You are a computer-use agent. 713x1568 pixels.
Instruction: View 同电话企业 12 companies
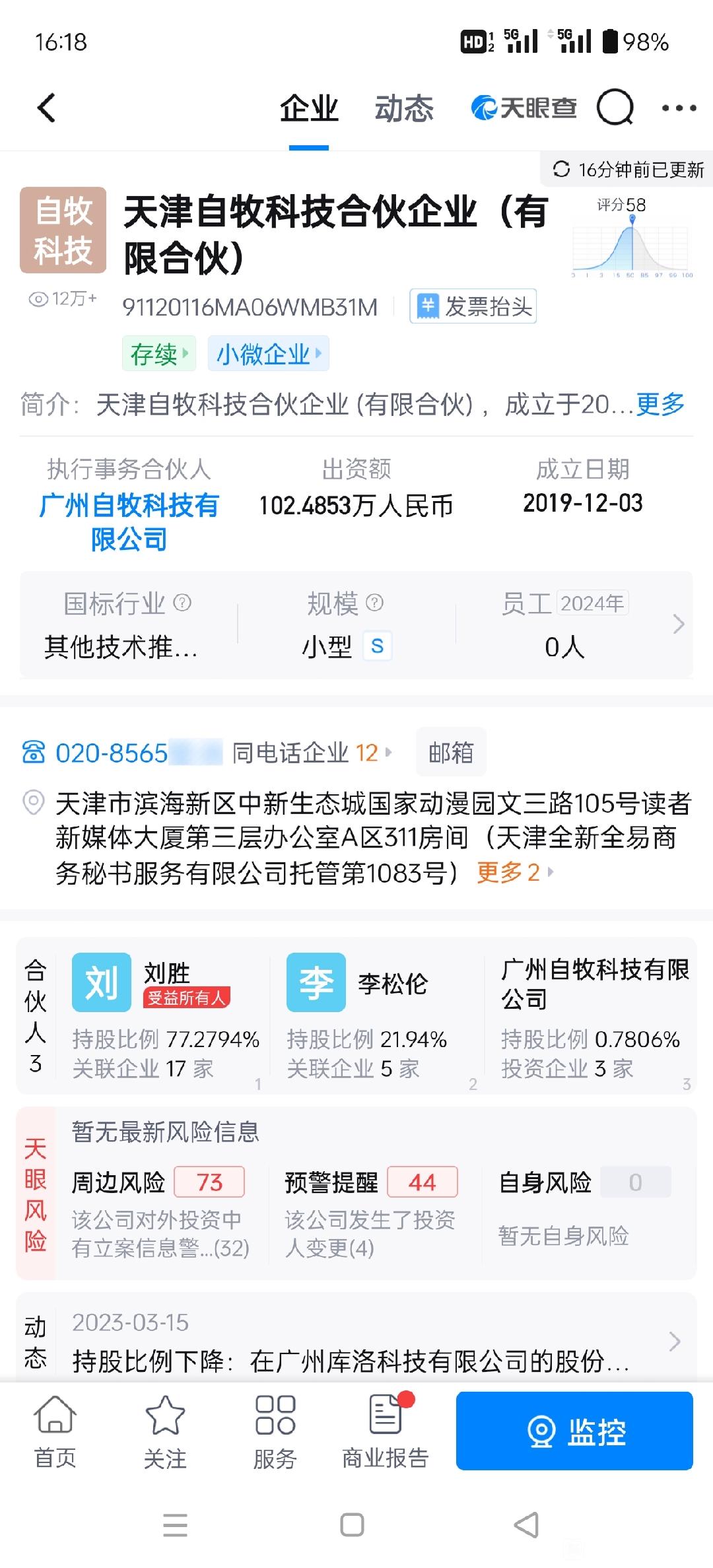pyautogui.click(x=312, y=753)
